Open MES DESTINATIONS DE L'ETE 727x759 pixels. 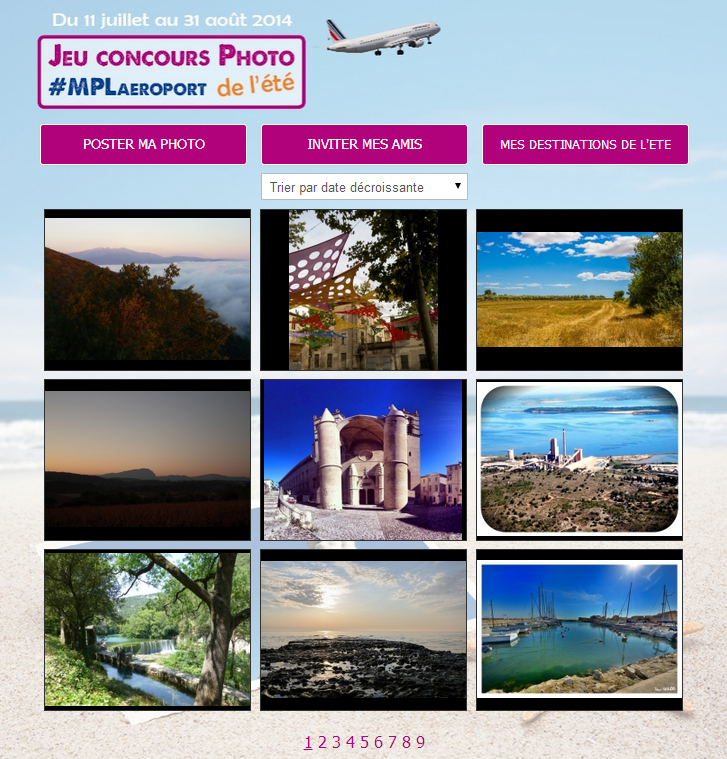coord(585,144)
